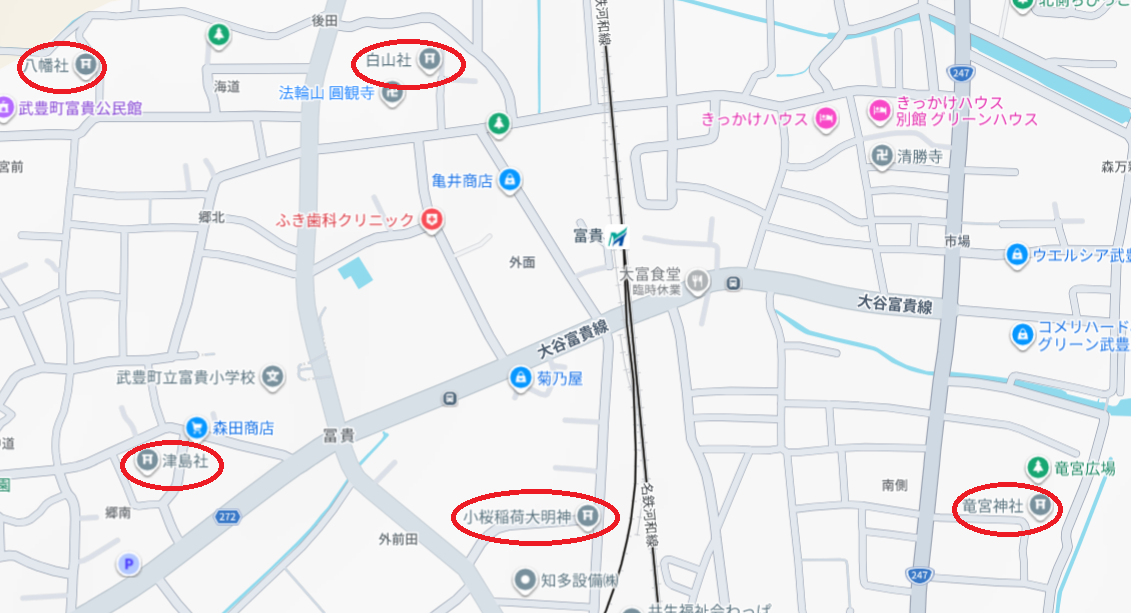Open the 八幡社 shrine marker

(x=87, y=66)
